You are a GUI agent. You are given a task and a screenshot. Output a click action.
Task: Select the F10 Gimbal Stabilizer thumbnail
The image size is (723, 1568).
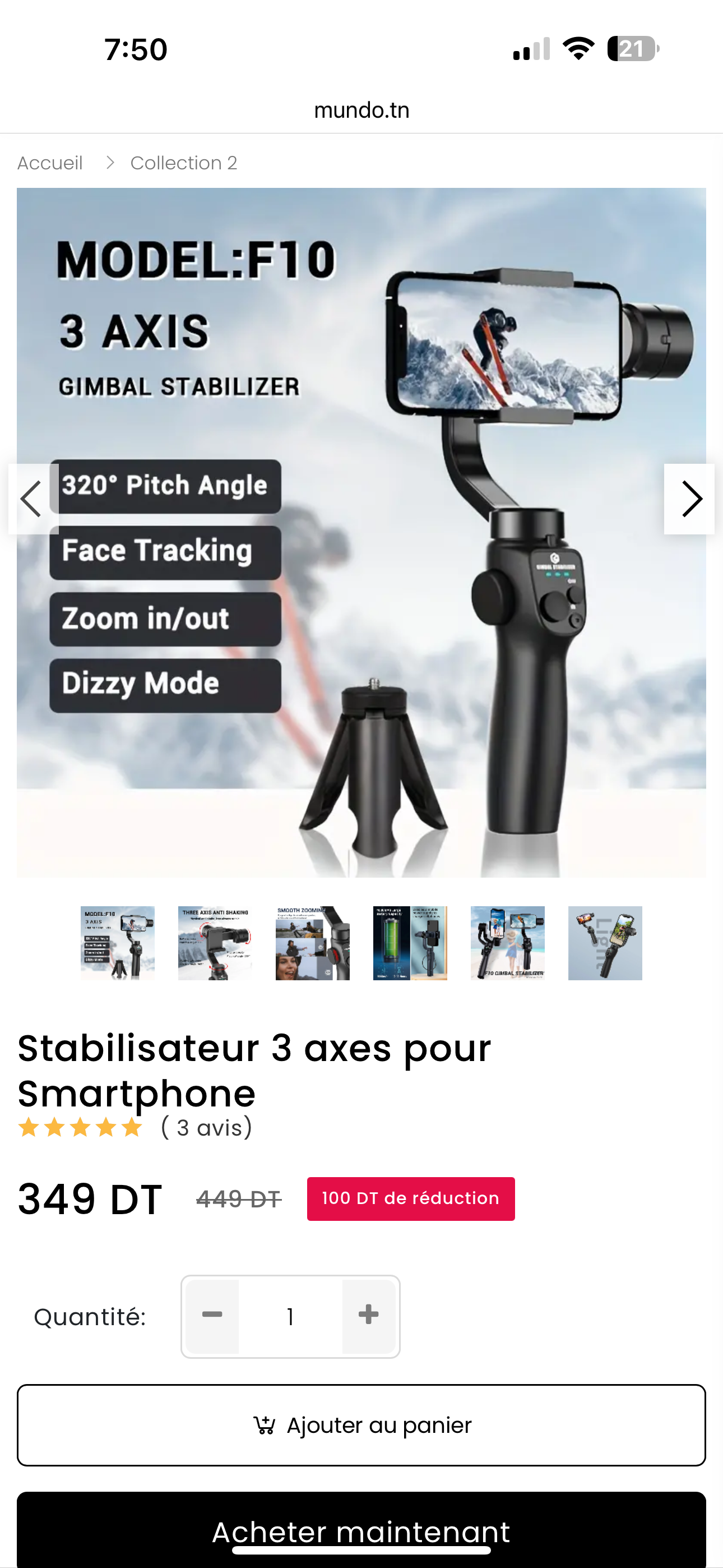pos(508,943)
